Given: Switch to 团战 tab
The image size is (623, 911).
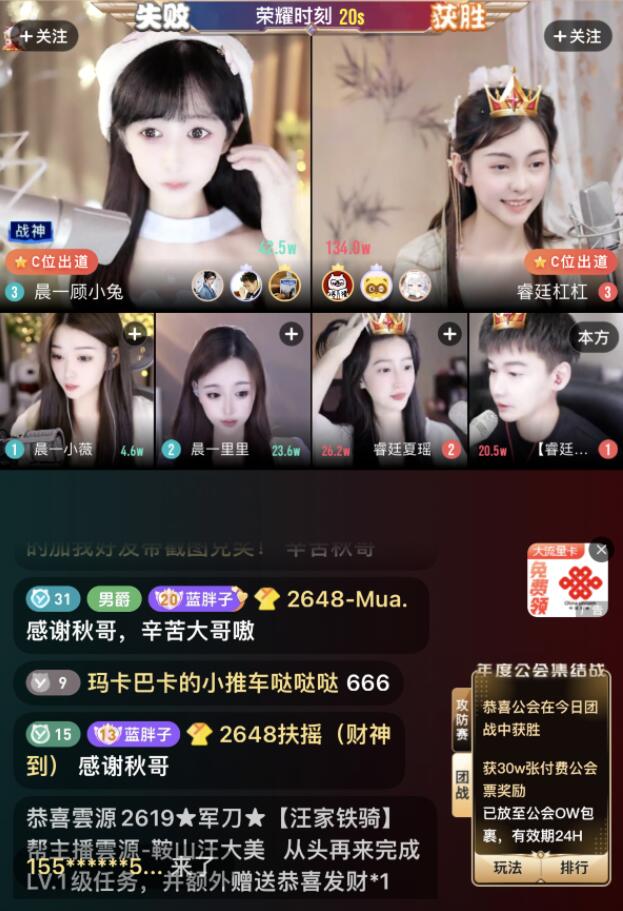Looking at the screenshot, I should coord(462,786).
